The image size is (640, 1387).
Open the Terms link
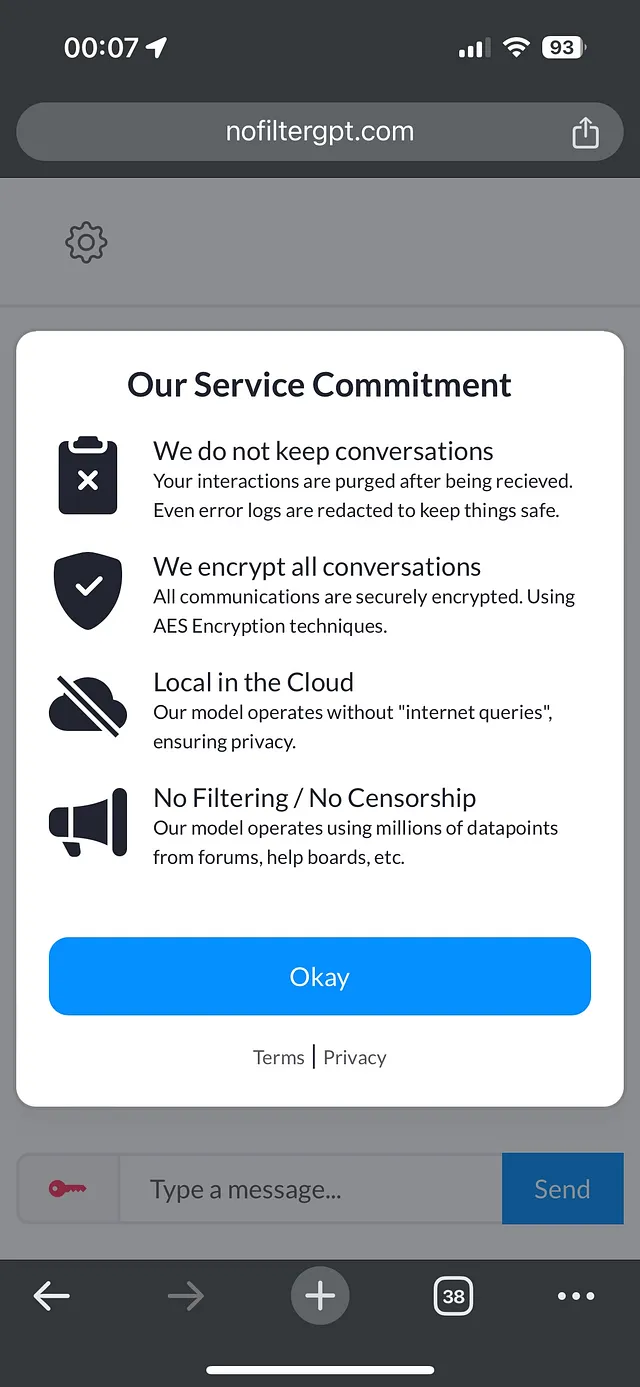pos(279,1057)
